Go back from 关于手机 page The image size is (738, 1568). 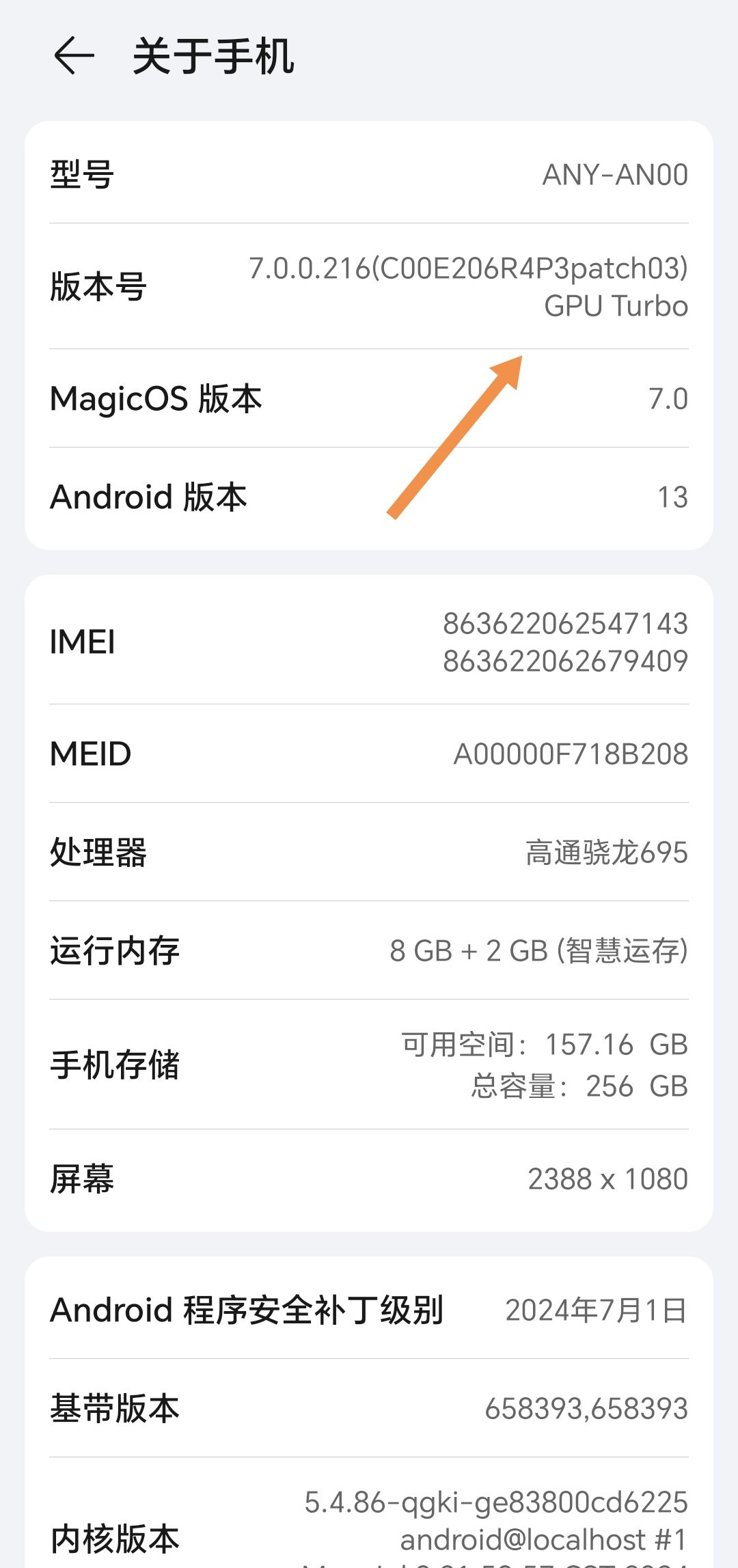[74, 56]
